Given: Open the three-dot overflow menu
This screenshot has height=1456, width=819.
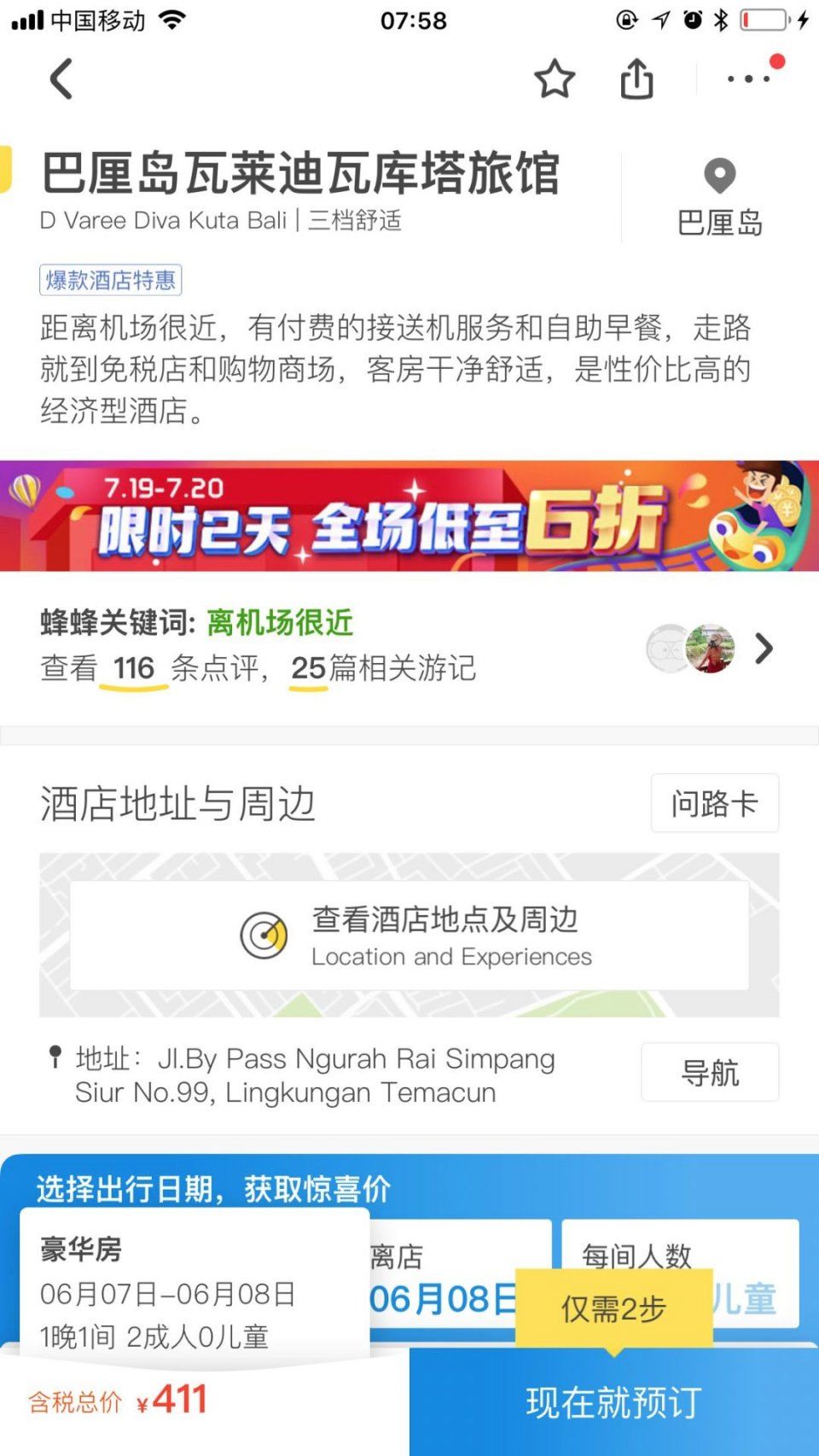Looking at the screenshot, I should click(x=748, y=79).
